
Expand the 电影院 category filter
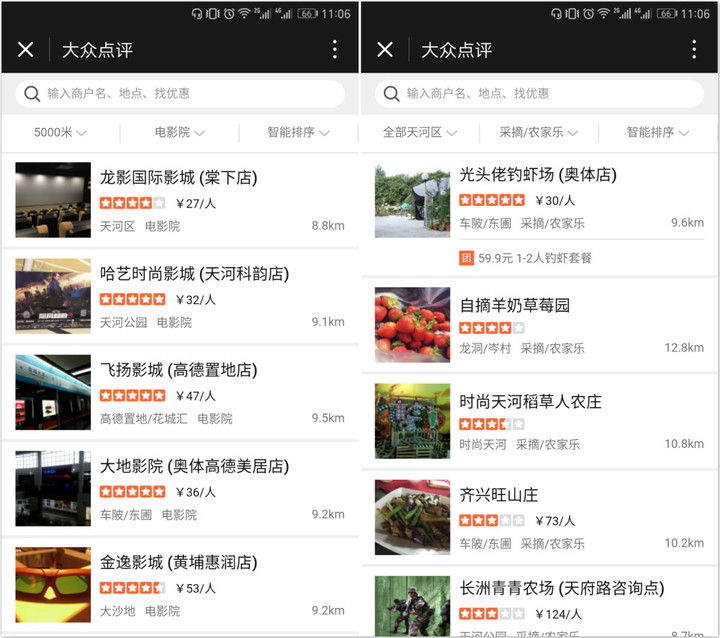click(179, 132)
